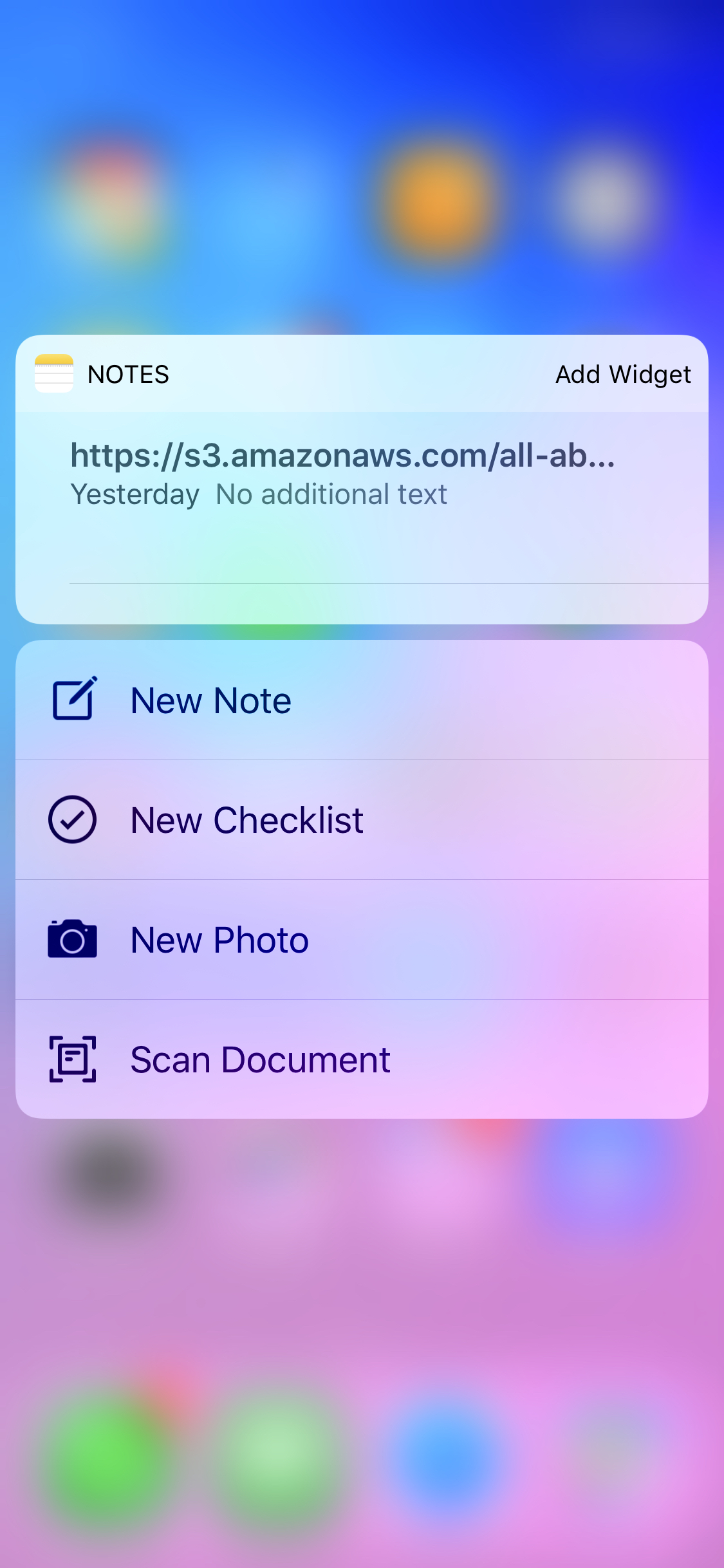Create a New Note

tap(362, 700)
